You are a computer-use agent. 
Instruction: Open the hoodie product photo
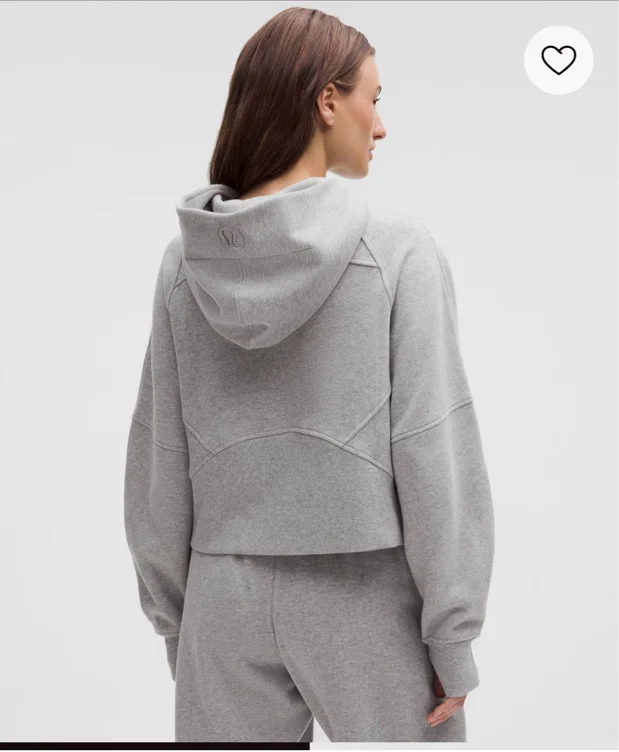(x=309, y=372)
